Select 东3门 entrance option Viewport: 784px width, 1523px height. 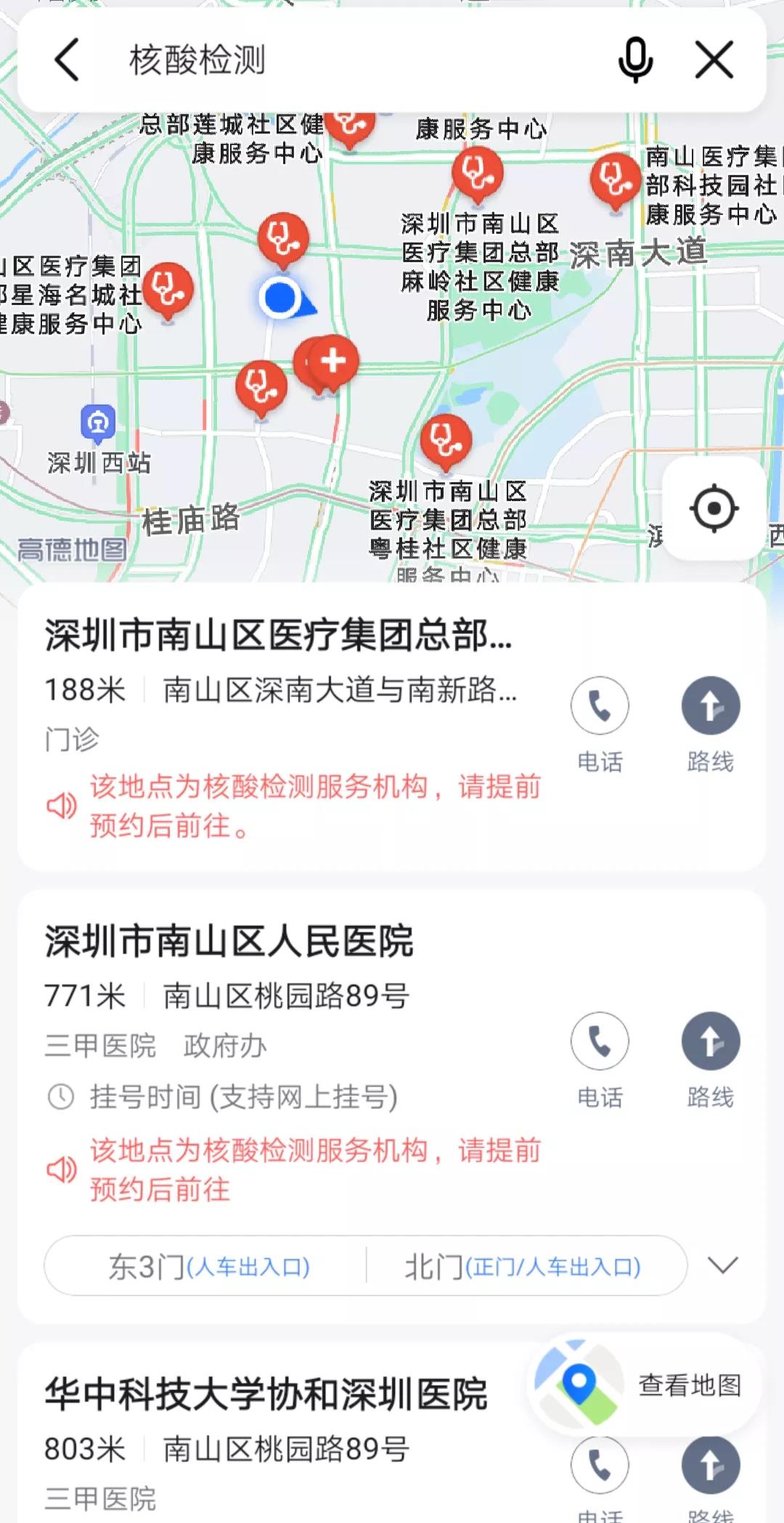point(209,1267)
